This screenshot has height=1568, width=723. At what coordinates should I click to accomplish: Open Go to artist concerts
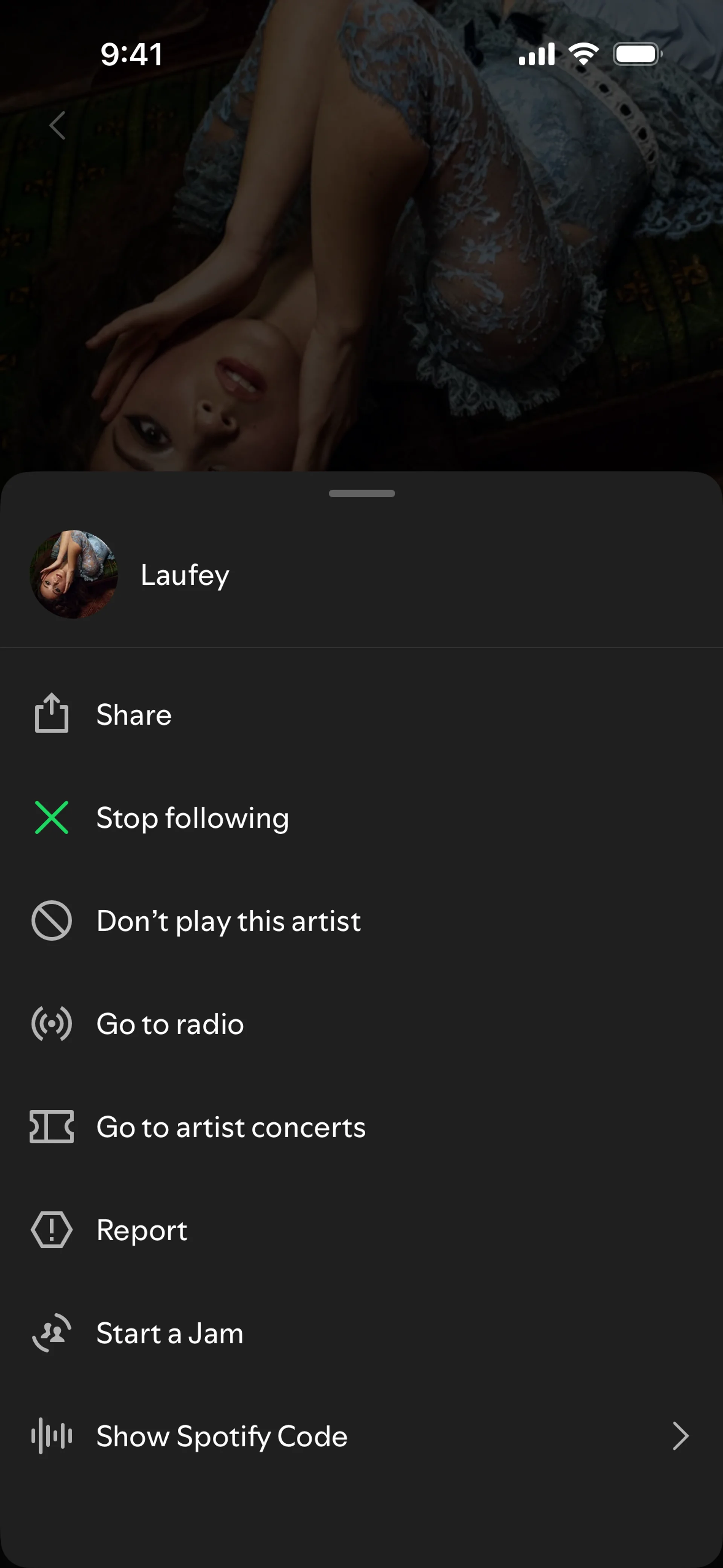coord(231,1127)
